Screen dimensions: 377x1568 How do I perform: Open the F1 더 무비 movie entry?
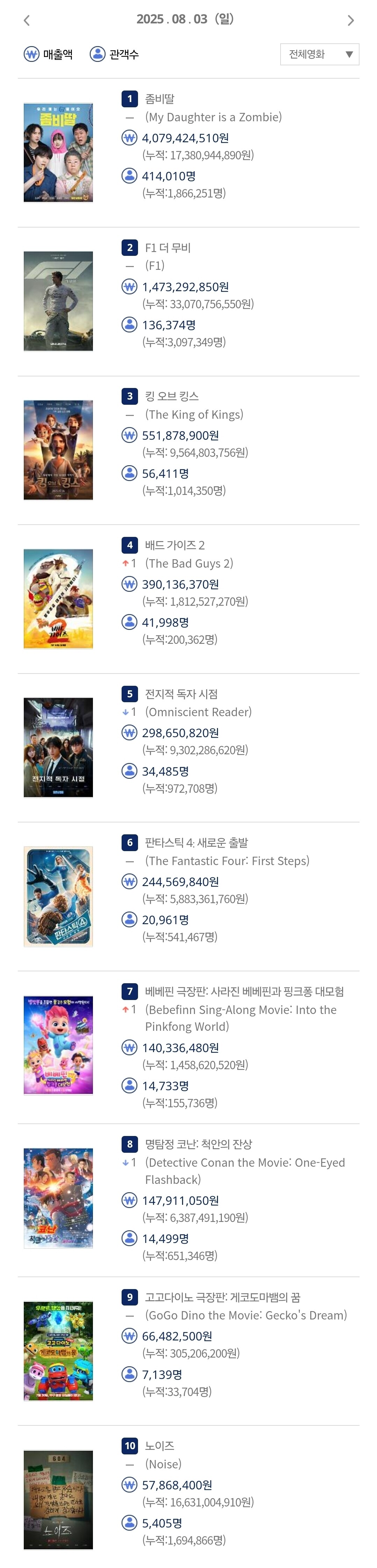pyautogui.click(x=167, y=248)
